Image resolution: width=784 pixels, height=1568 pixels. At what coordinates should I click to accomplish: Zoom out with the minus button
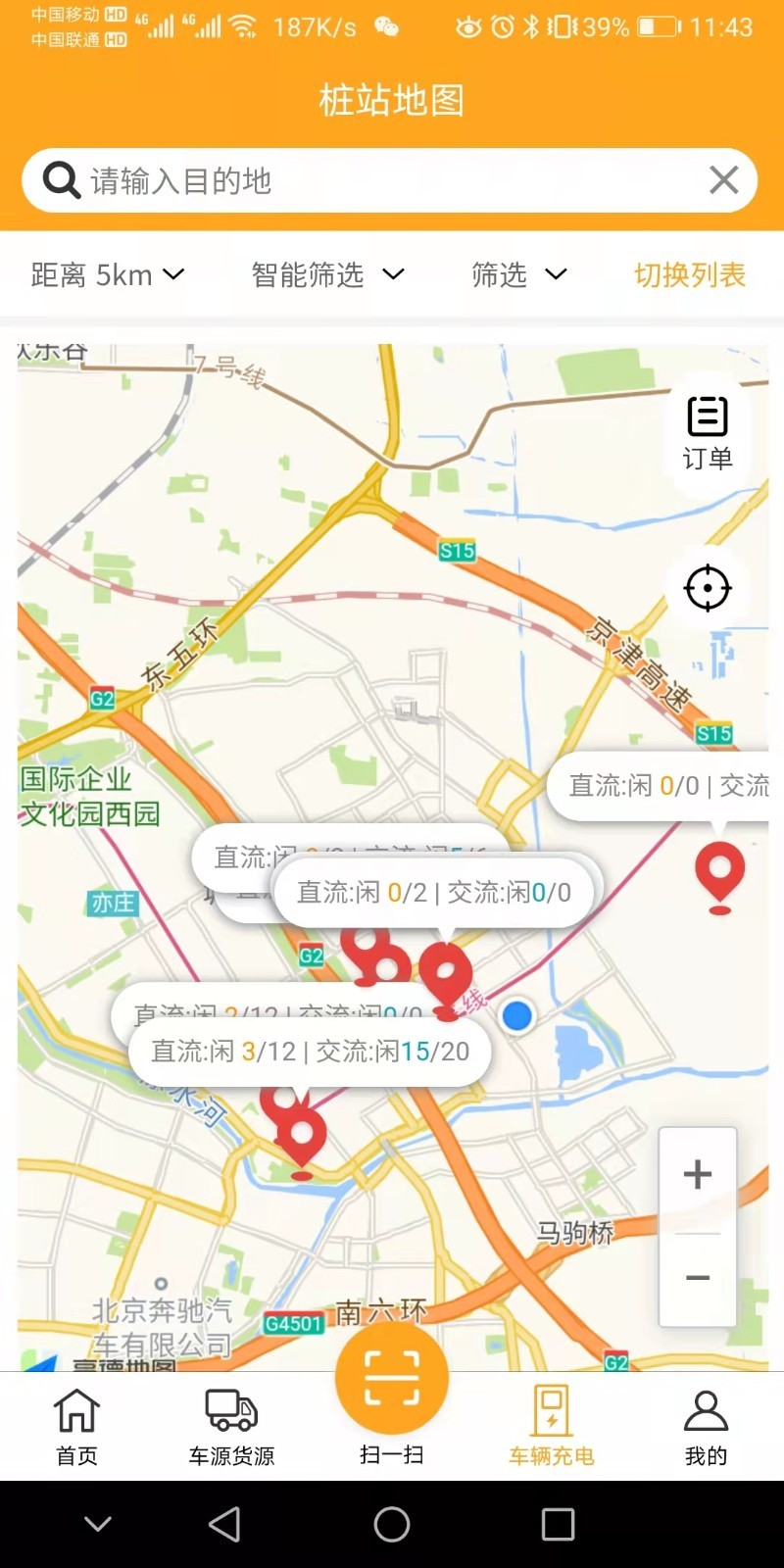coord(697,1278)
